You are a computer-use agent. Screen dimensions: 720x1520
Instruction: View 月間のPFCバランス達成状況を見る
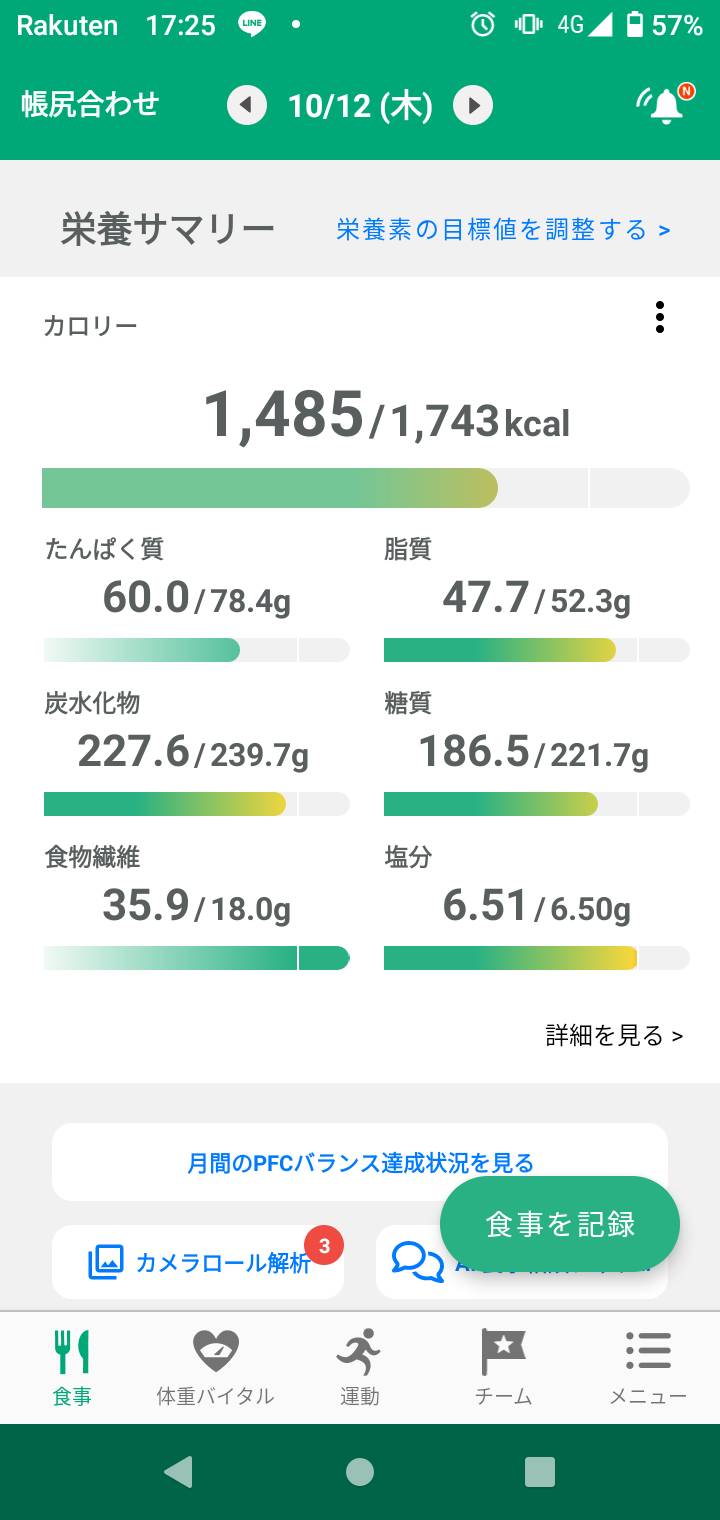click(x=360, y=1162)
